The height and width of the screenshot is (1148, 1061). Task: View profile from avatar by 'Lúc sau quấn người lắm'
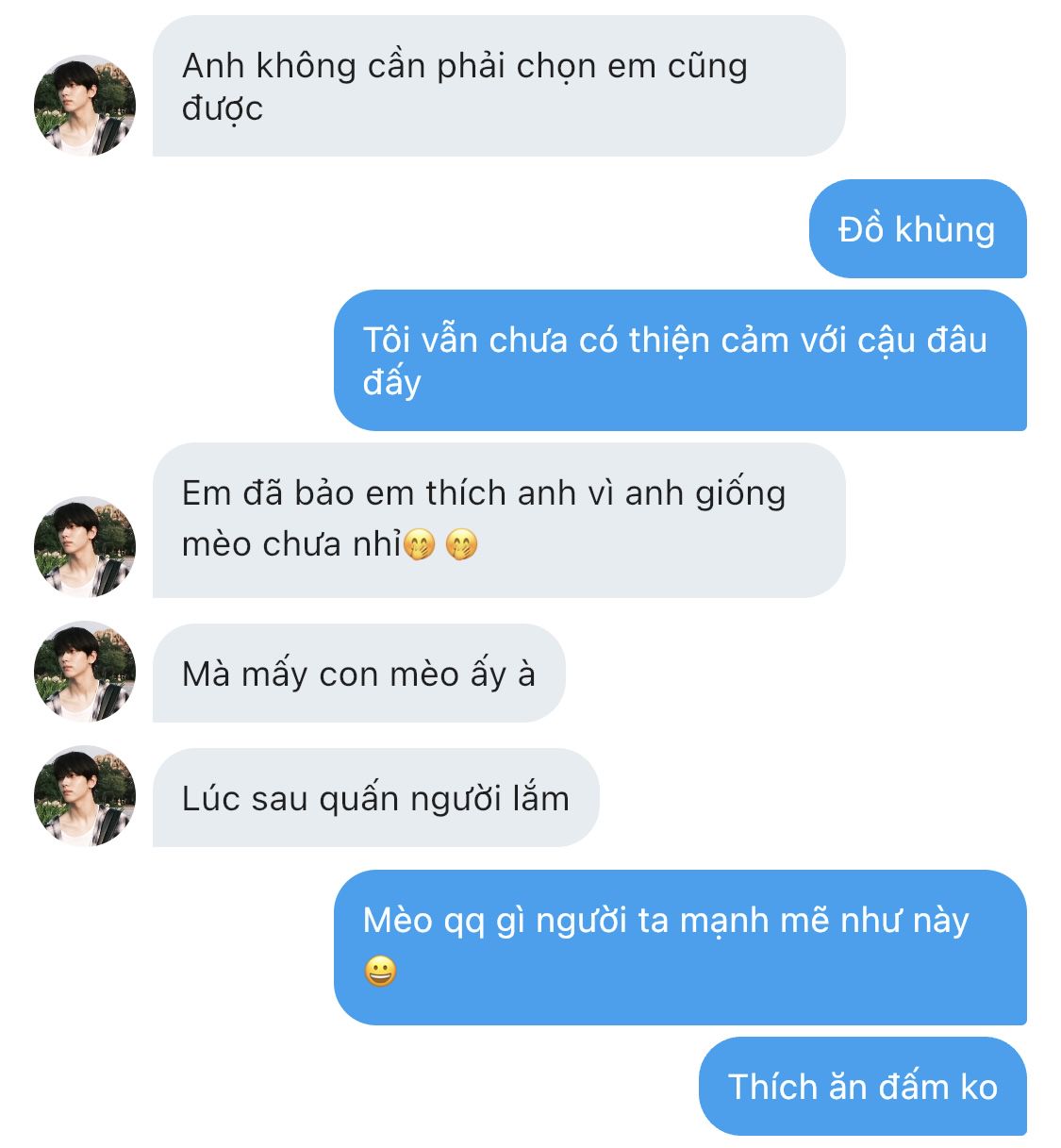coord(85,795)
